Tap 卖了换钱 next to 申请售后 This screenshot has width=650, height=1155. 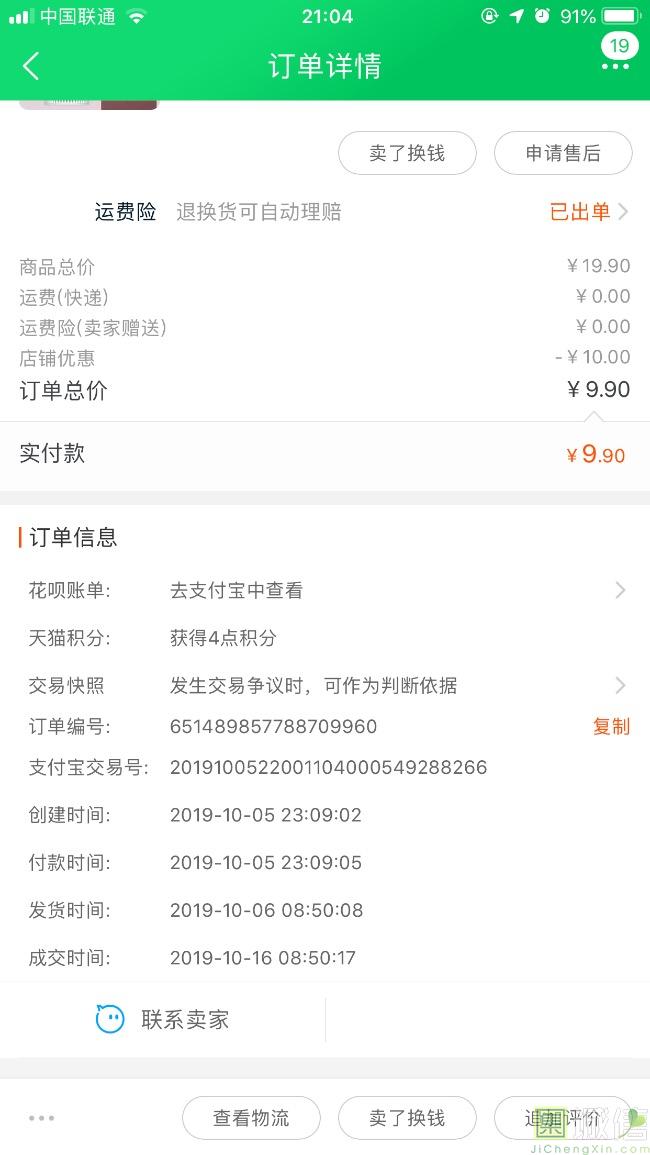coord(407,153)
